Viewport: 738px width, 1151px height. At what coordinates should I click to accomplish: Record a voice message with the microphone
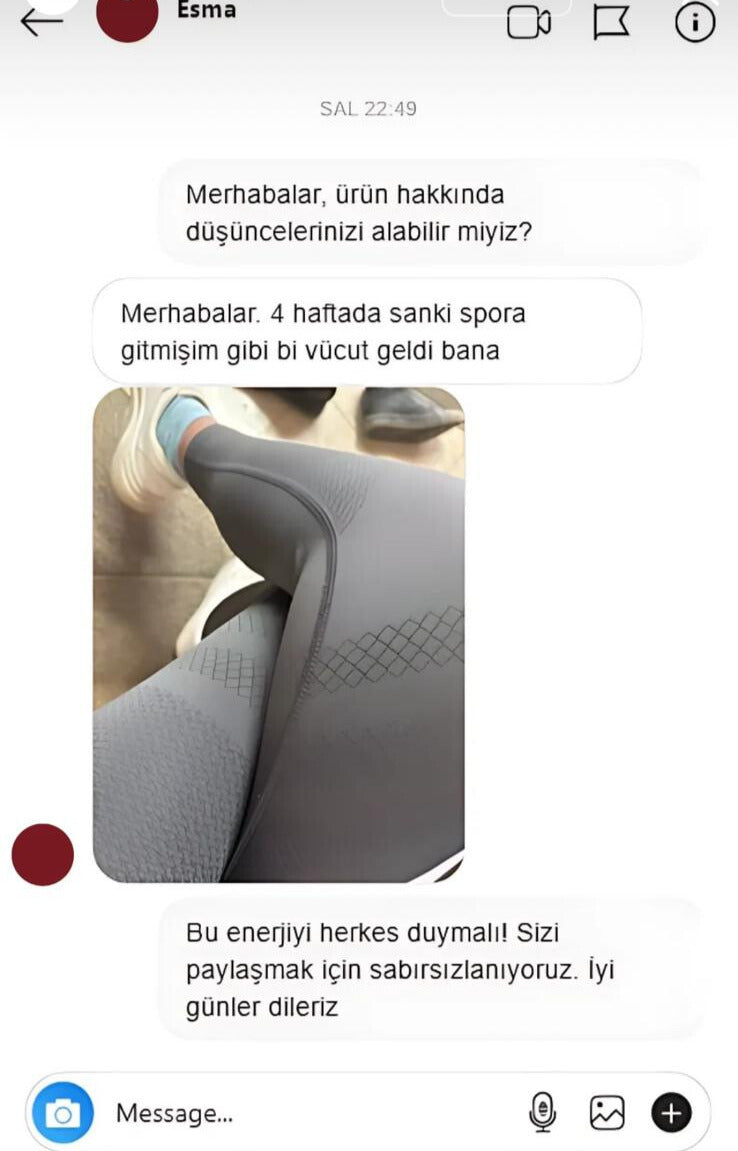tap(542, 1112)
